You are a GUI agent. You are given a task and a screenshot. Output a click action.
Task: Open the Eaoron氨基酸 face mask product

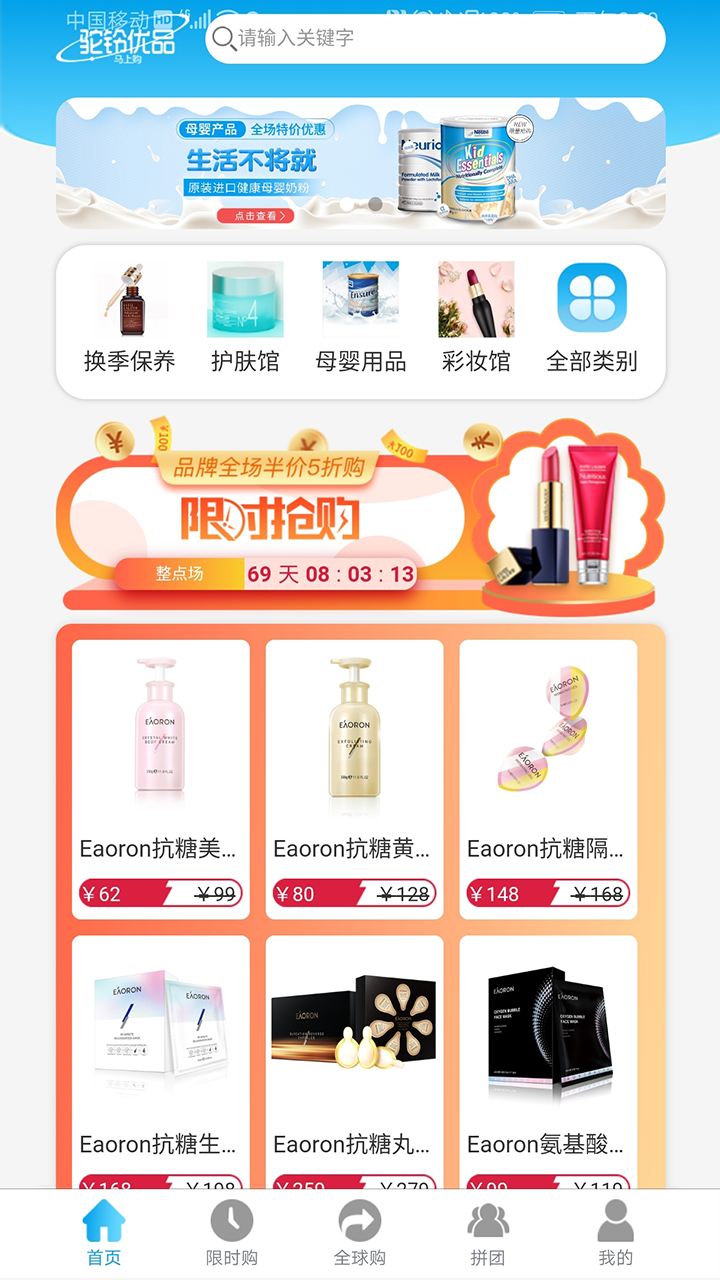pyautogui.click(x=548, y=1060)
